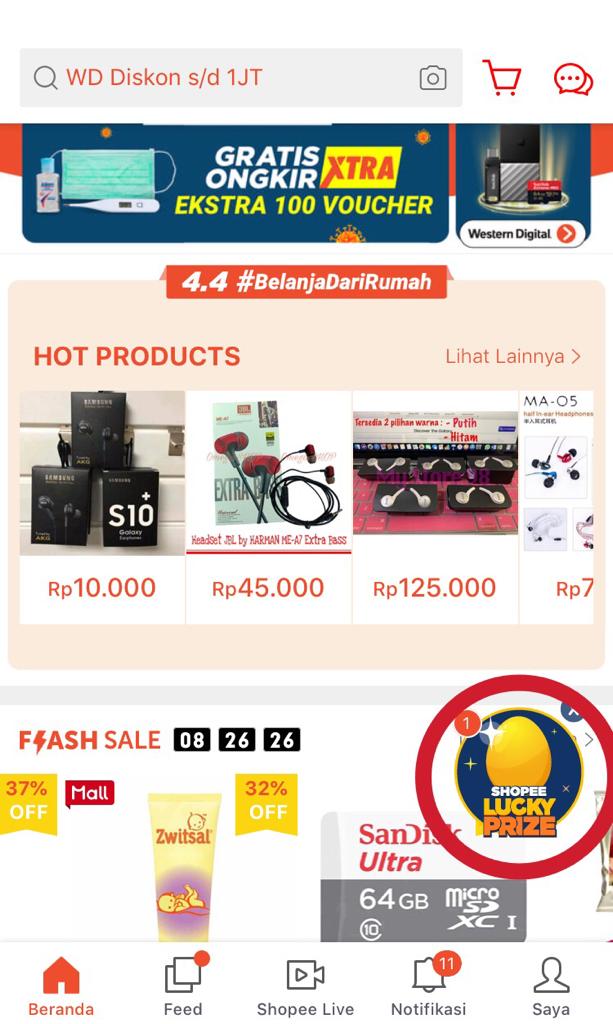Open the MA-O5 headphones product
Image resolution: width=613 pixels, height=1024 pixels.
pos(558,505)
